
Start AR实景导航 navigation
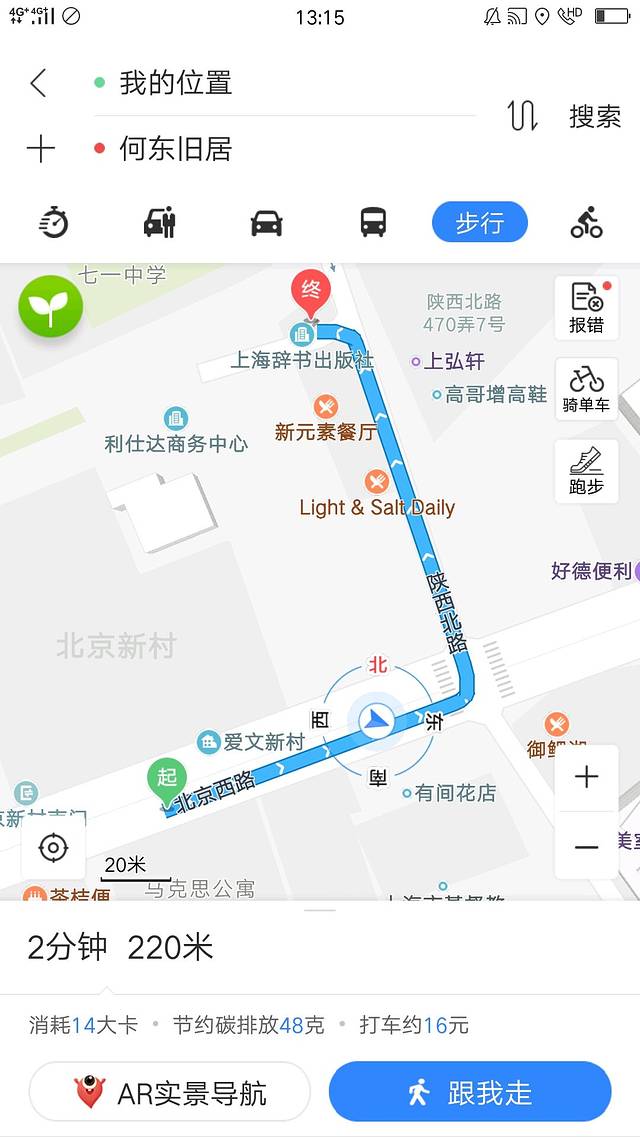(169, 1092)
